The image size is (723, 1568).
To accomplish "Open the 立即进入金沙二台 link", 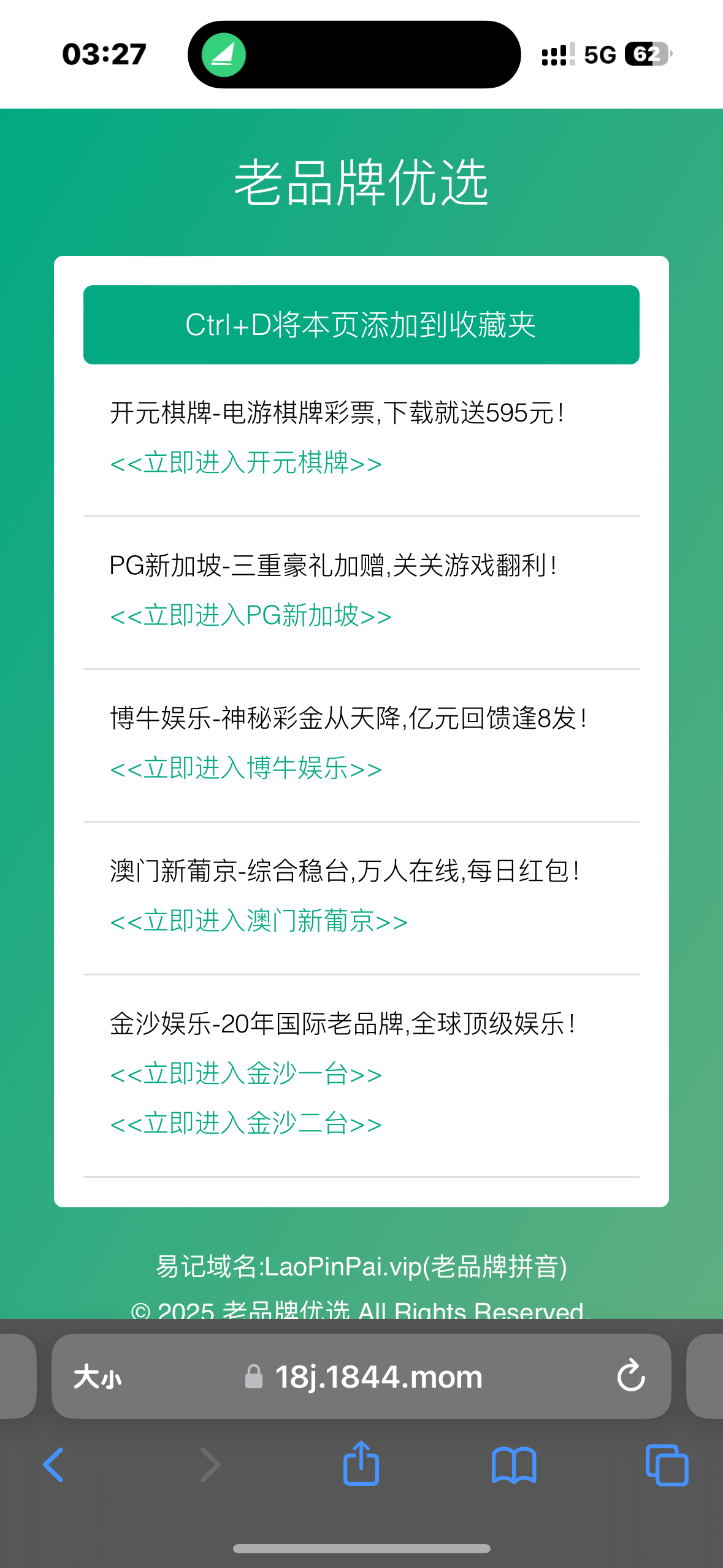I will click(246, 1124).
